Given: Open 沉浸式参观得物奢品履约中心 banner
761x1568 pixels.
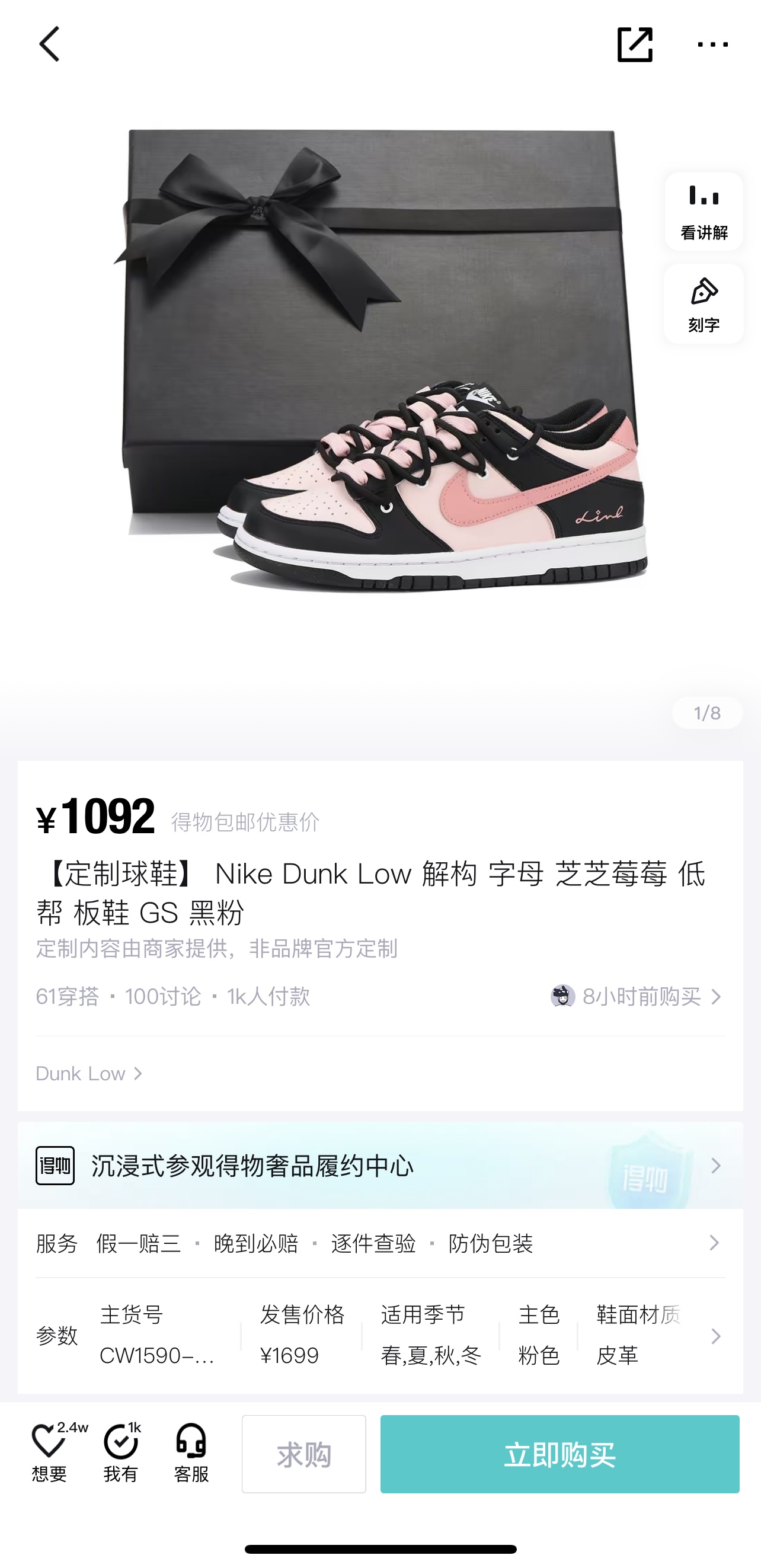Looking at the screenshot, I should coord(380,1166).
